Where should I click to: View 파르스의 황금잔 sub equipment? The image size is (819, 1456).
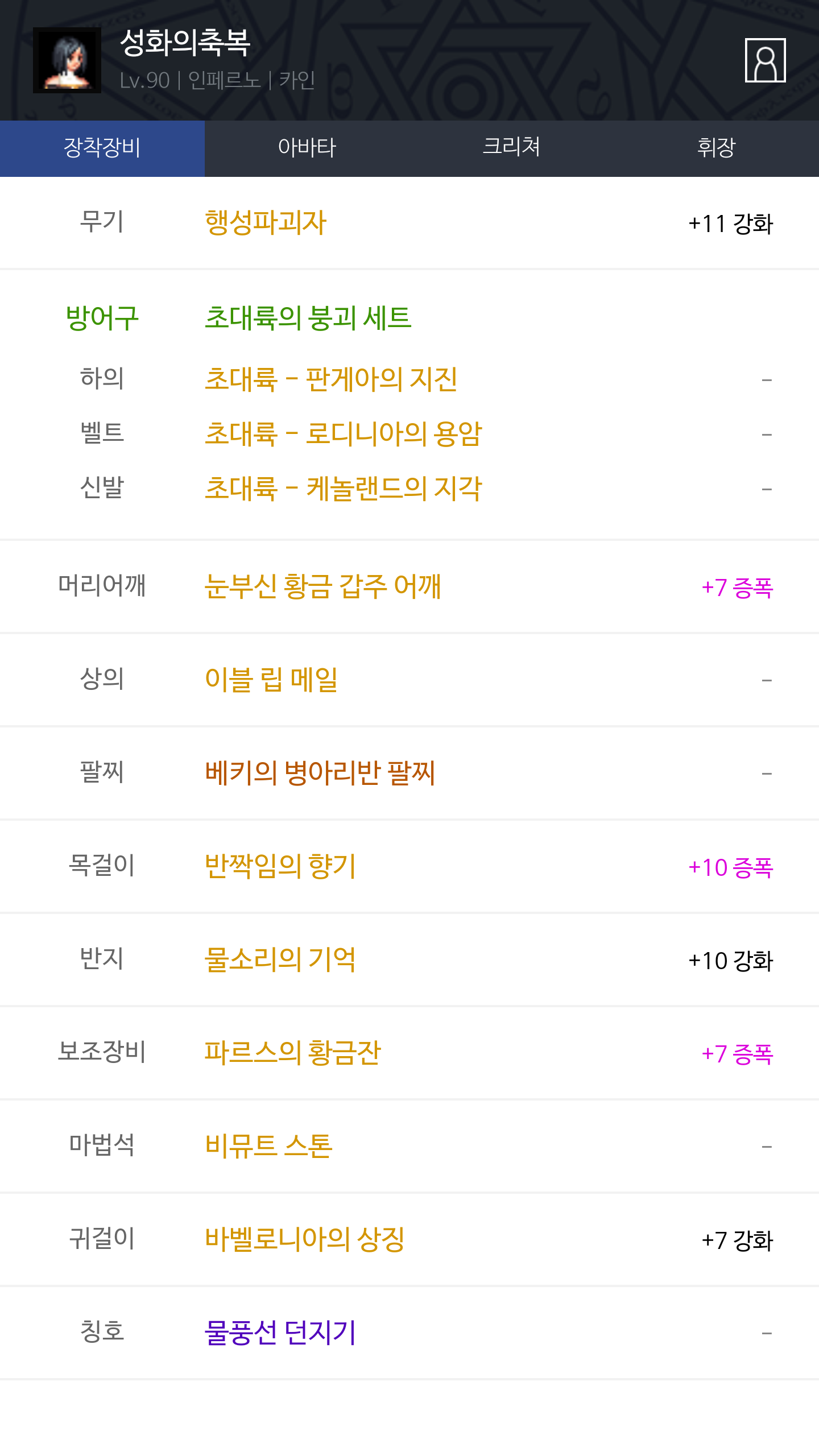click(292, 1053)
